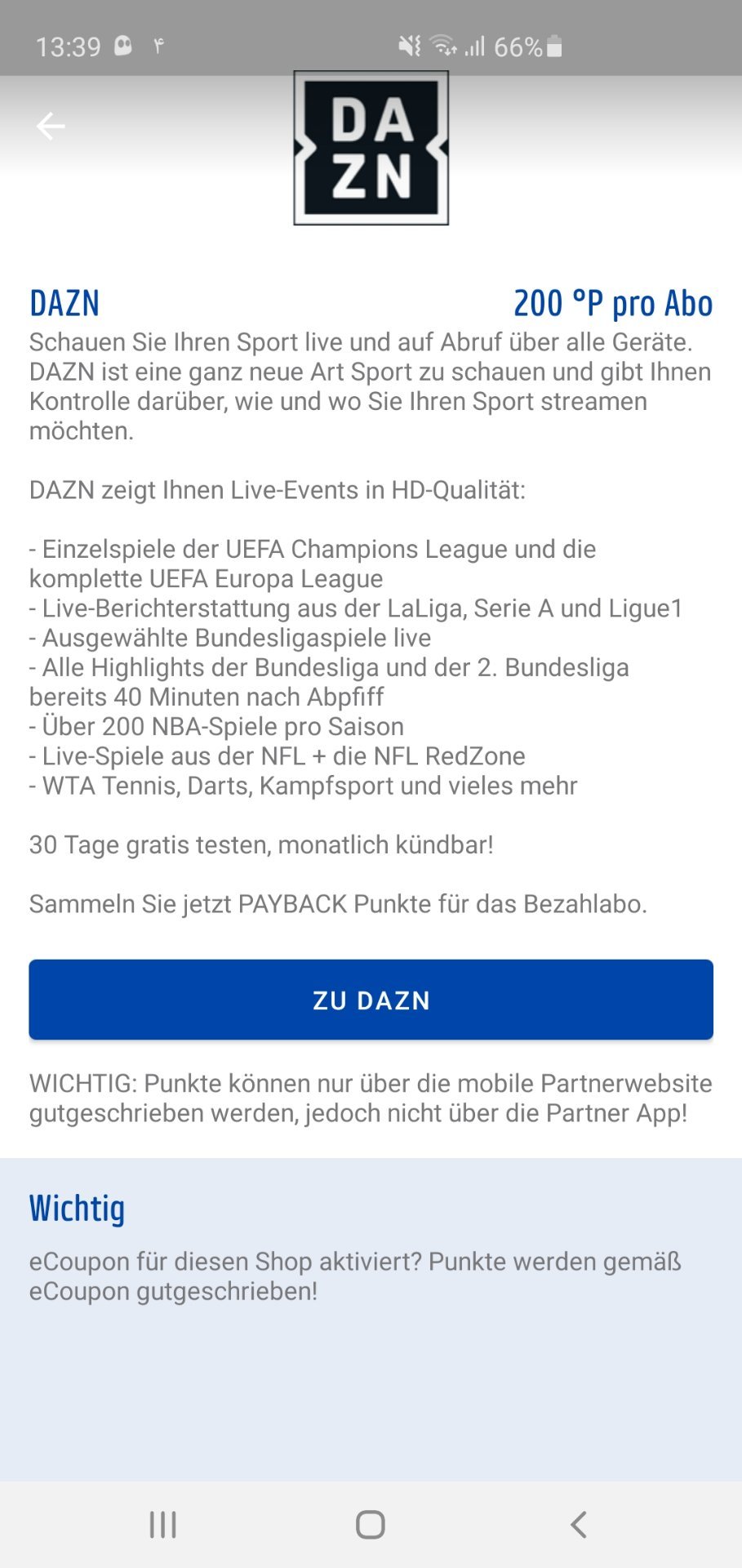
Task: Tap the back arrow at top
Action: coord(51,126)
